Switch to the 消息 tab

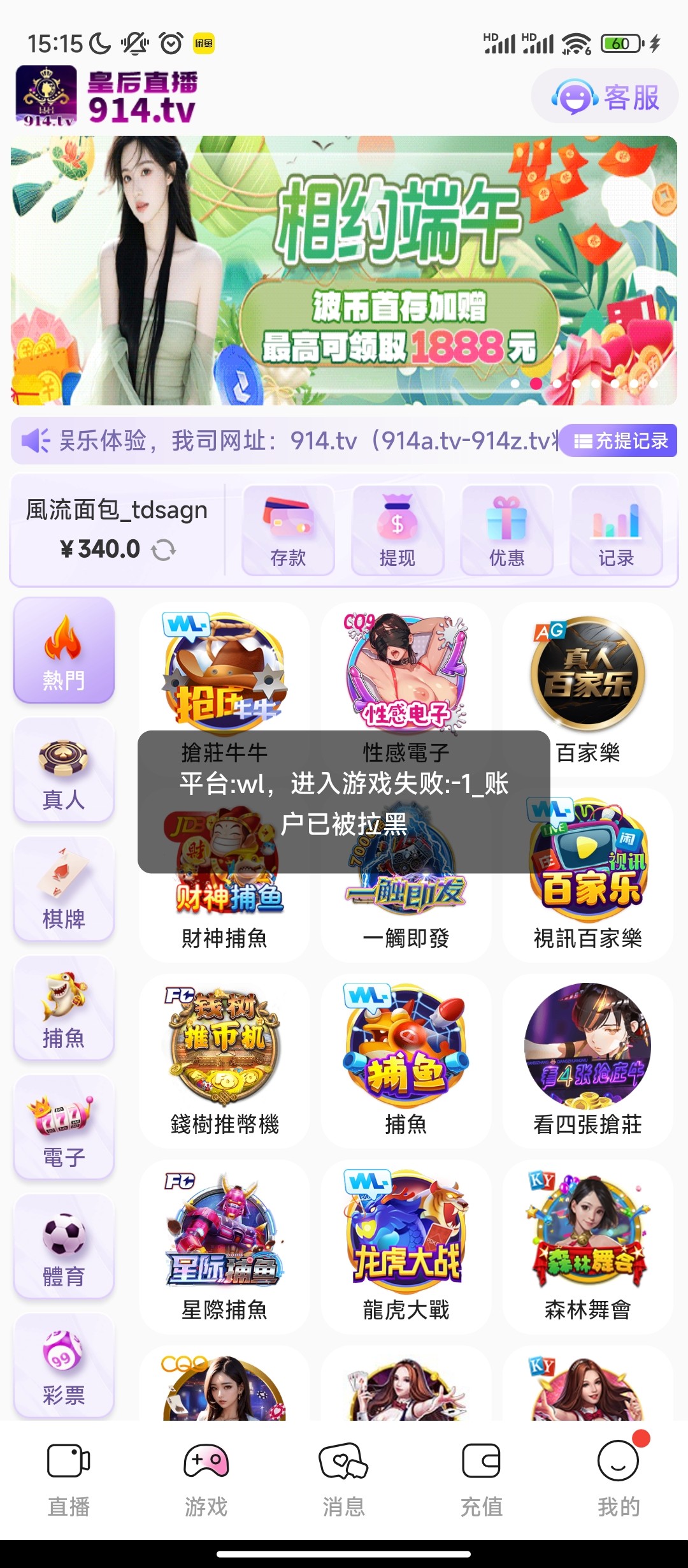tap(343, 1480)
